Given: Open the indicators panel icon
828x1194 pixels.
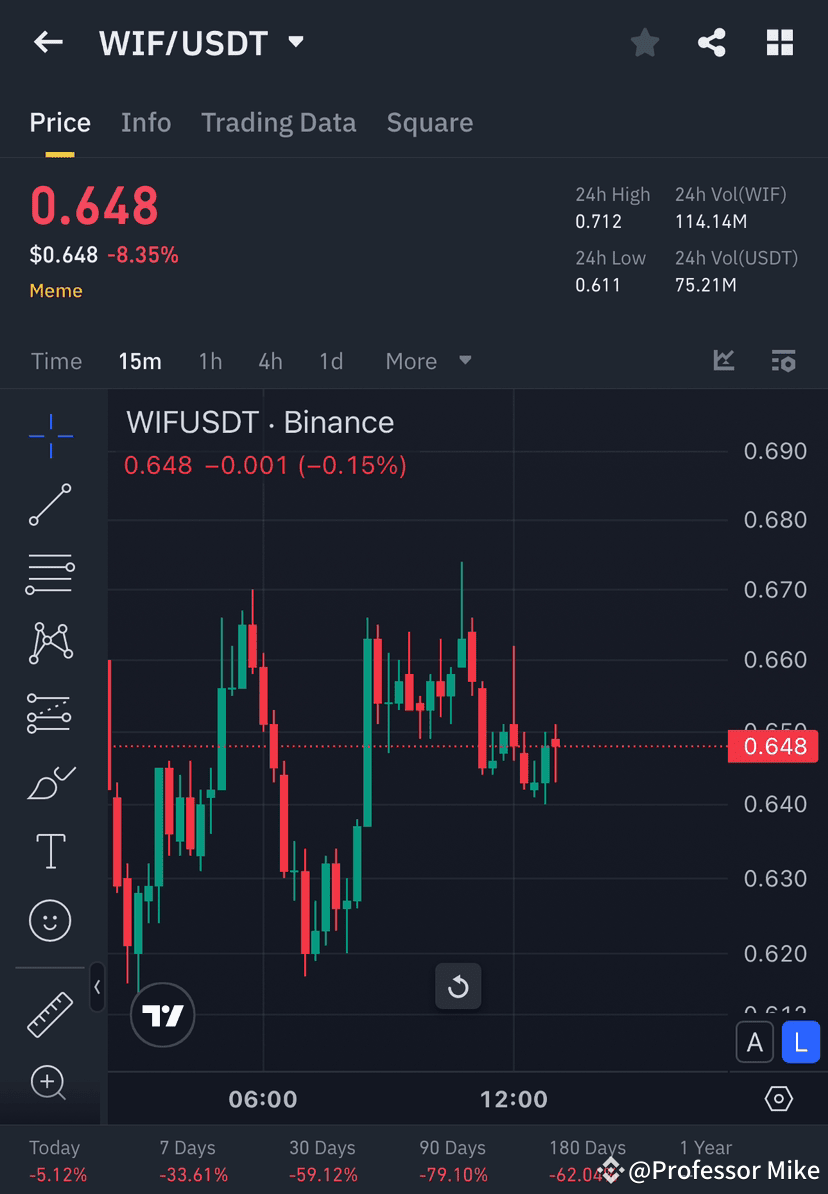Looking at the screenshot, I should [723, 361].
